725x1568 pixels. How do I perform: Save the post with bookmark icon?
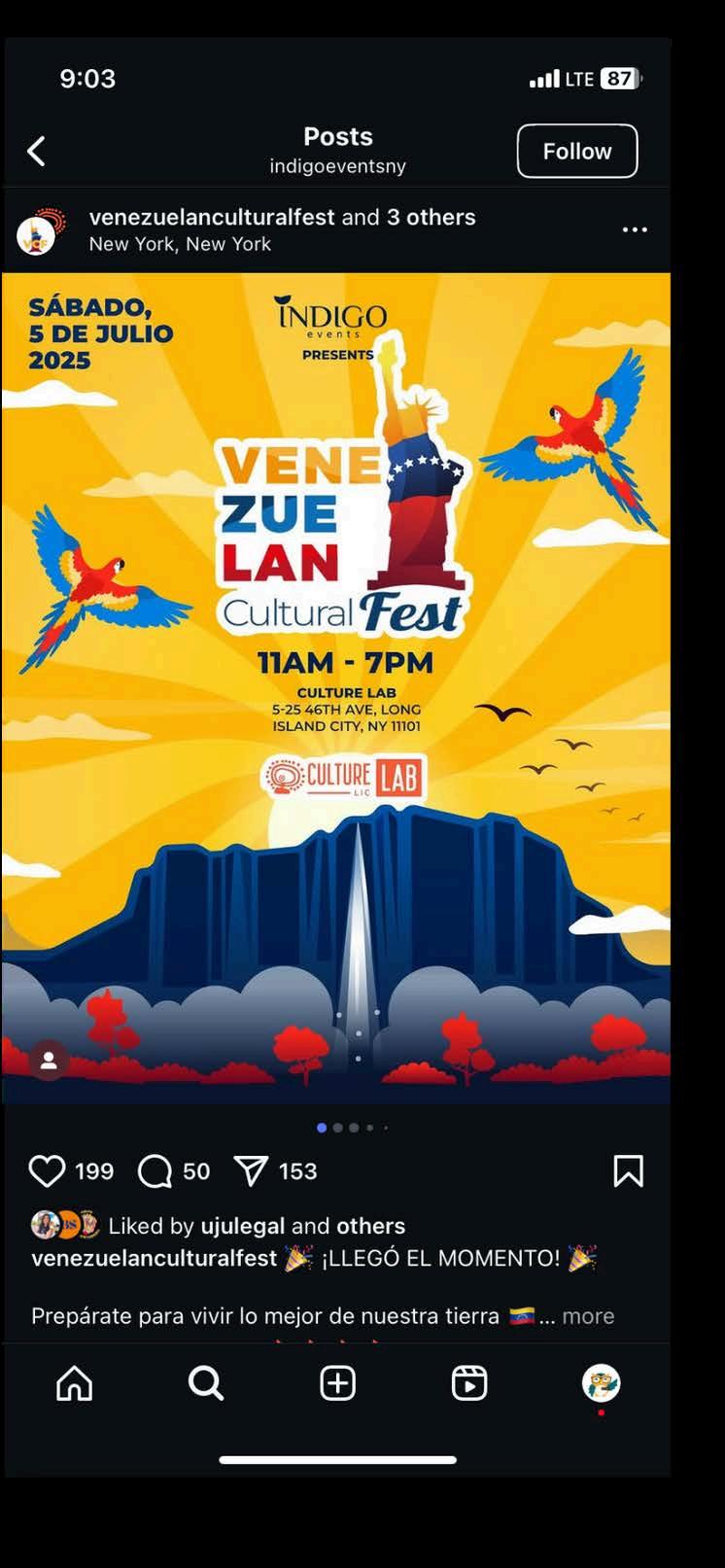coord(628,1171)
